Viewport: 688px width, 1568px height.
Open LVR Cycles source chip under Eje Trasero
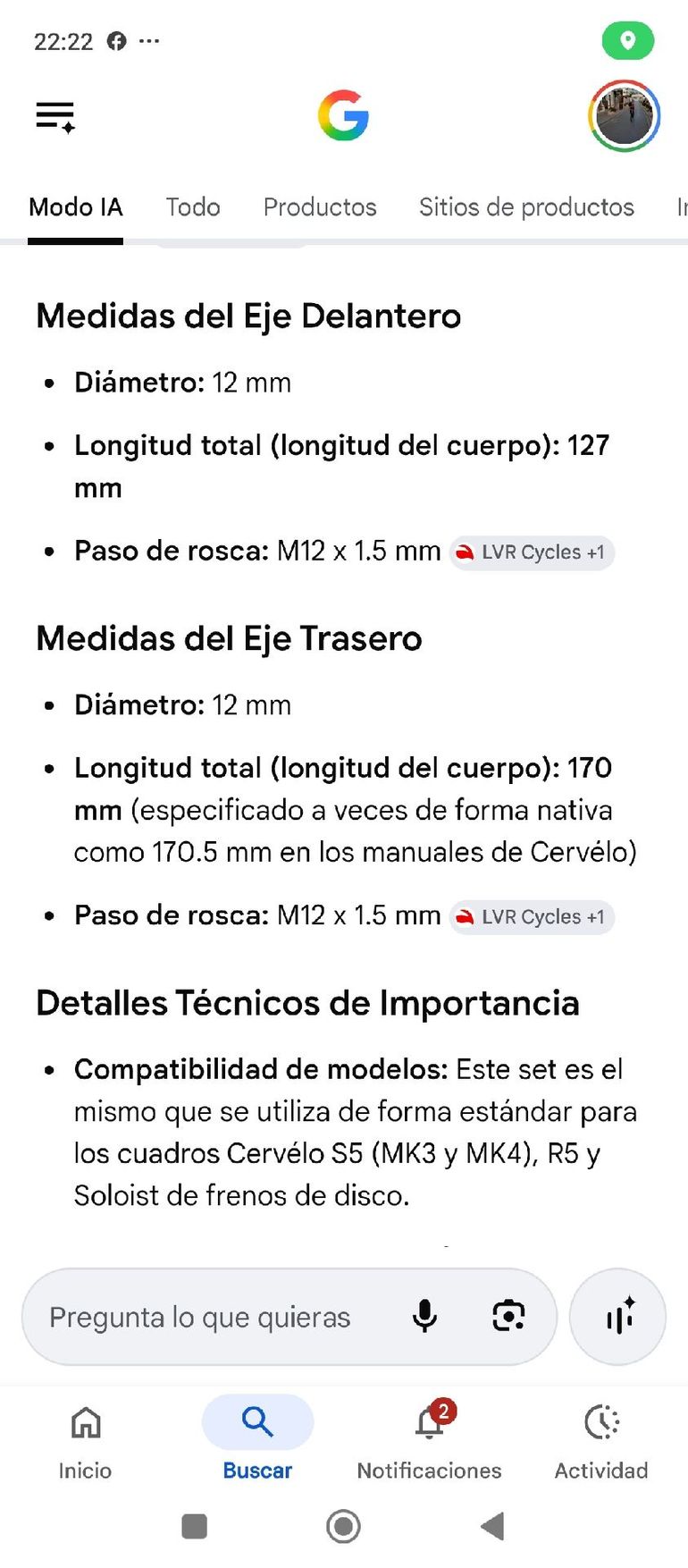[x=532, y=917]
